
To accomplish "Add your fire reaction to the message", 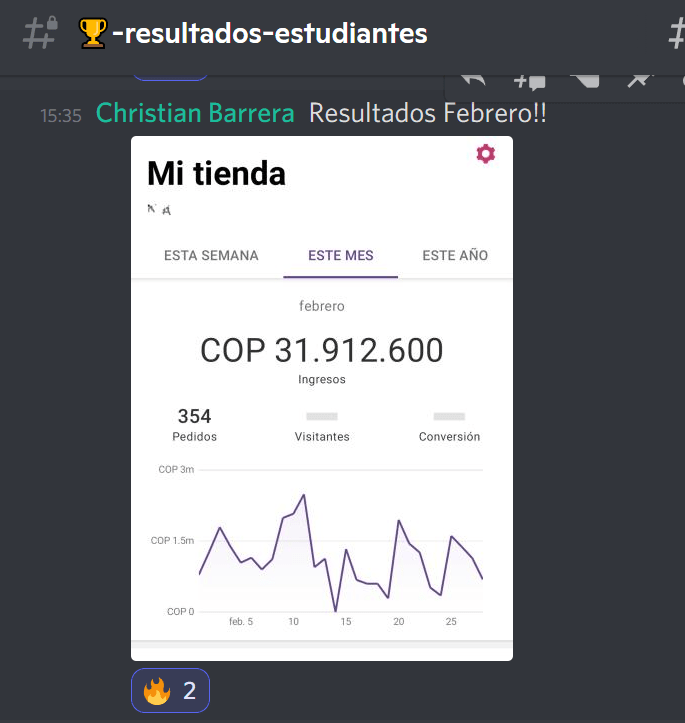I will point(170,690).
